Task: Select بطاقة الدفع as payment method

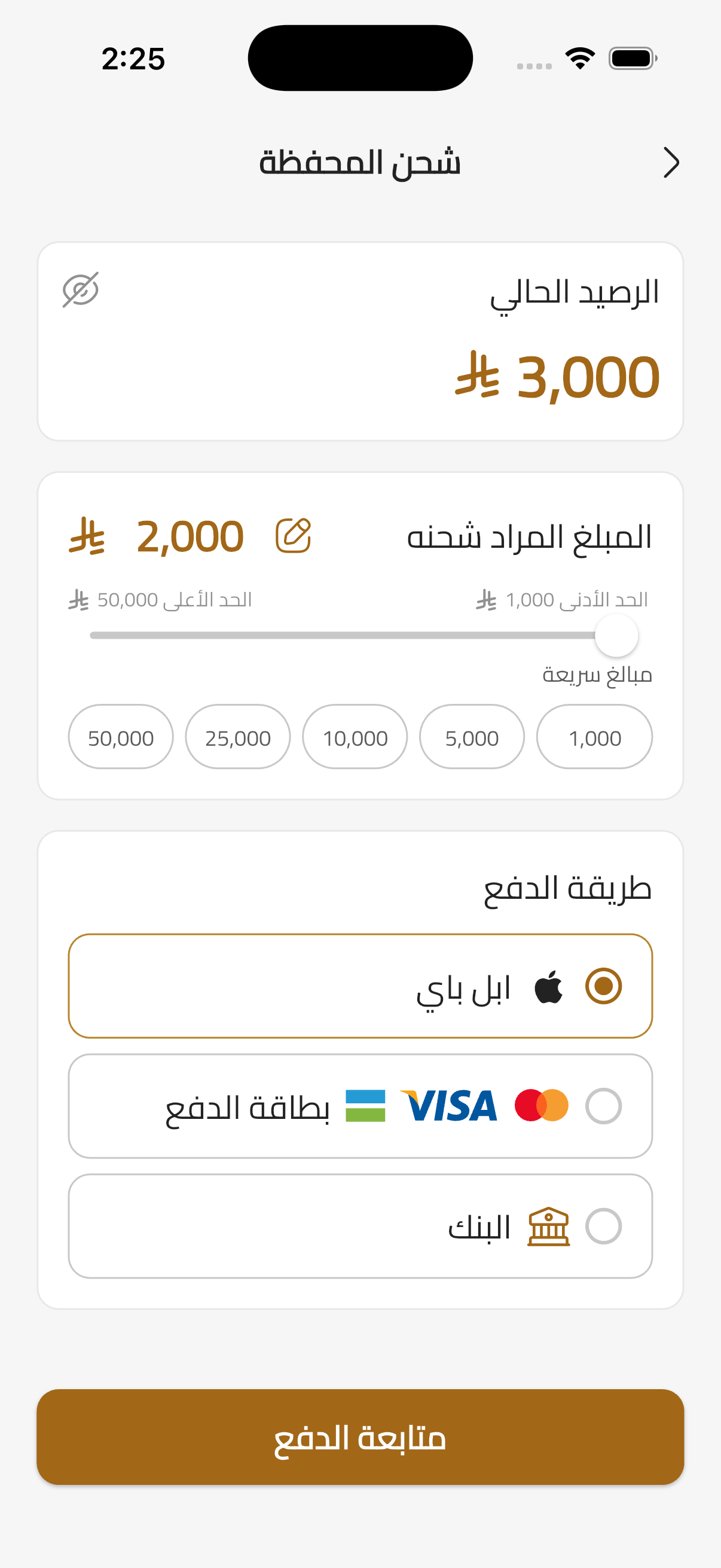Action: click(x=604, y=1106)
